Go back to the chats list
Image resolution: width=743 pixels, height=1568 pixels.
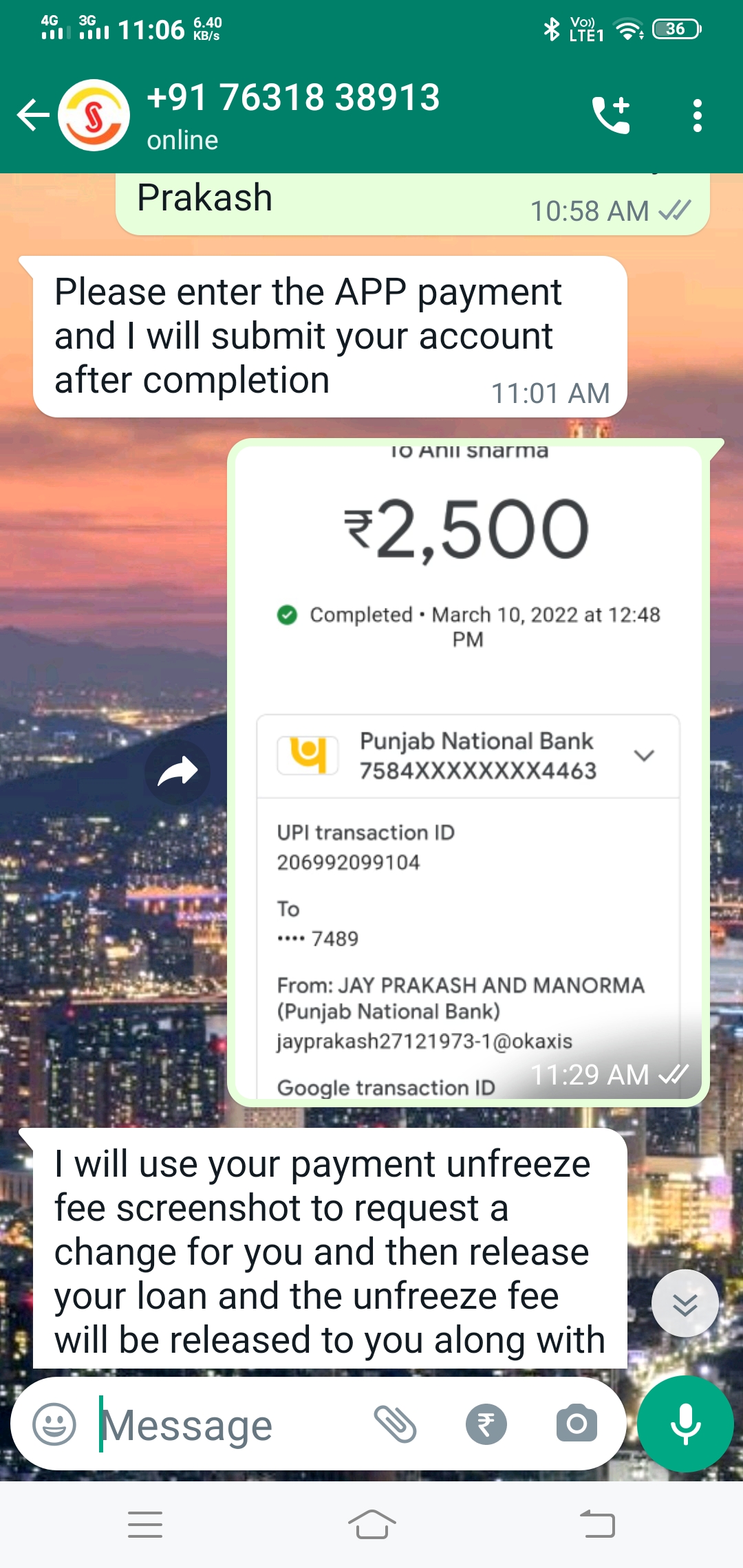click(x=33, y=115)
